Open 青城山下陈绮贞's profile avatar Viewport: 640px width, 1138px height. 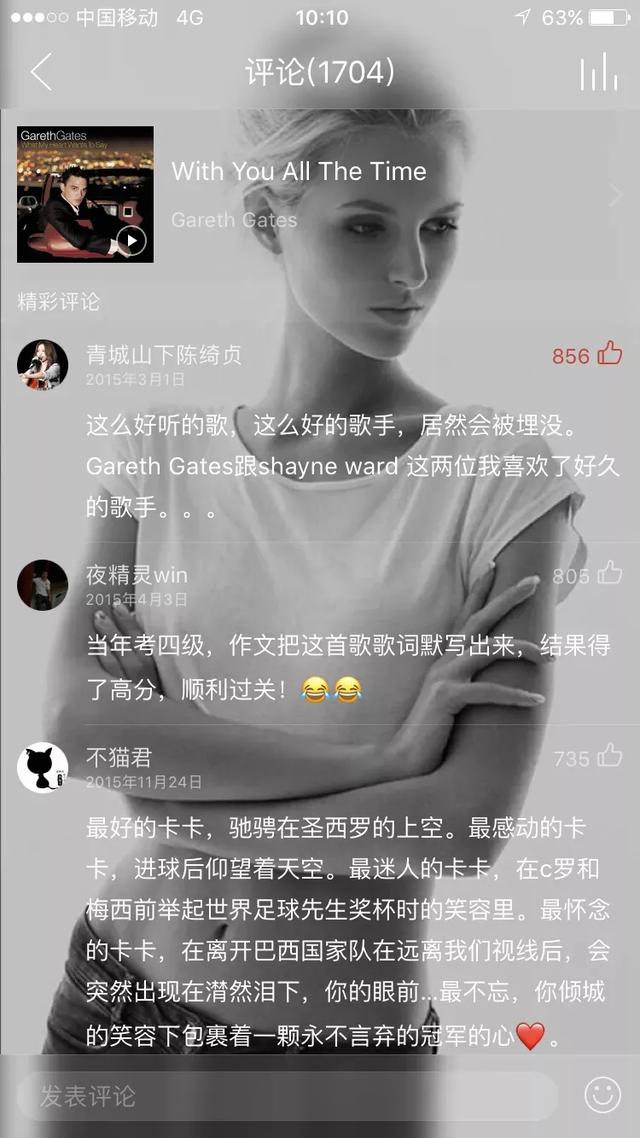(43, 365)
